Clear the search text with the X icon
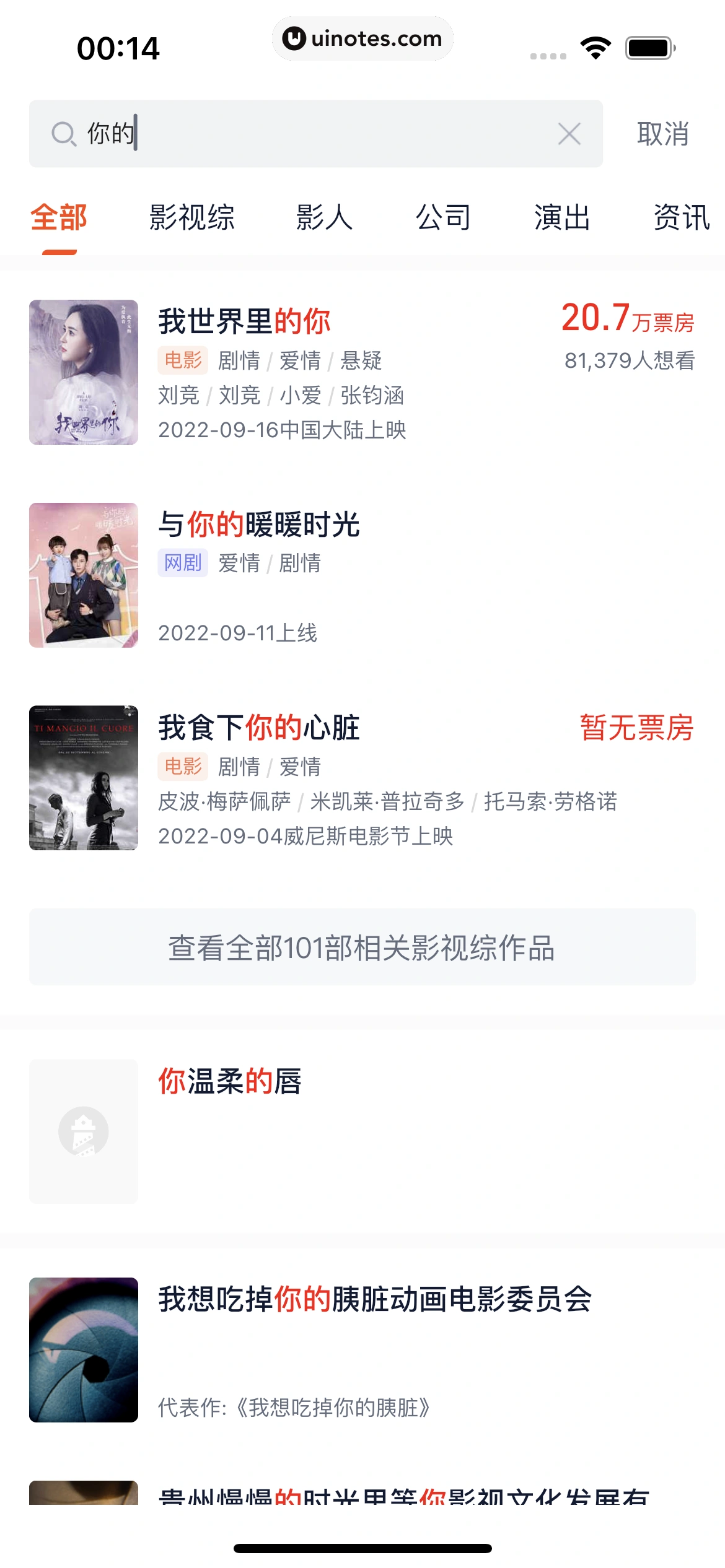725x1568 pixels. [569, 134]
